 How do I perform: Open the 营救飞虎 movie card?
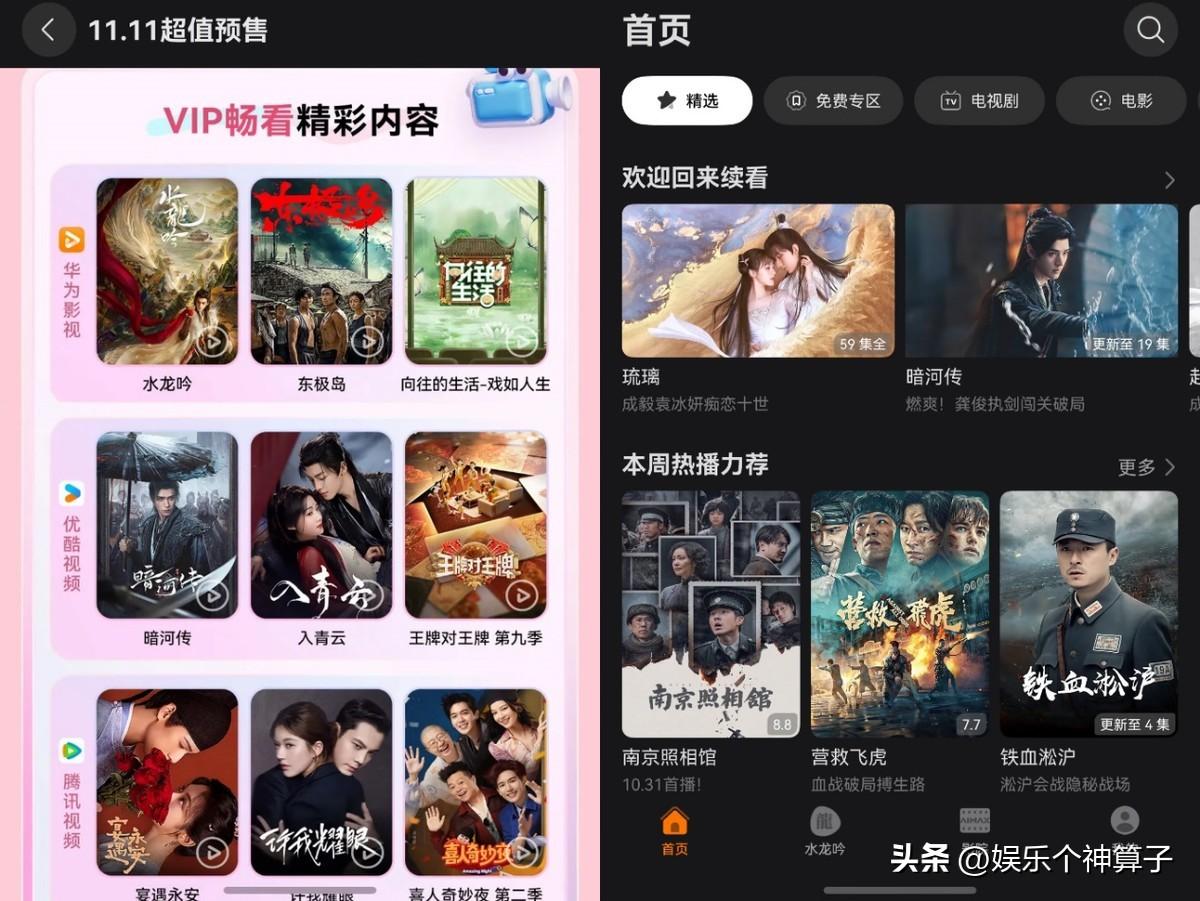pyautogui.click(x=900, y=614)
